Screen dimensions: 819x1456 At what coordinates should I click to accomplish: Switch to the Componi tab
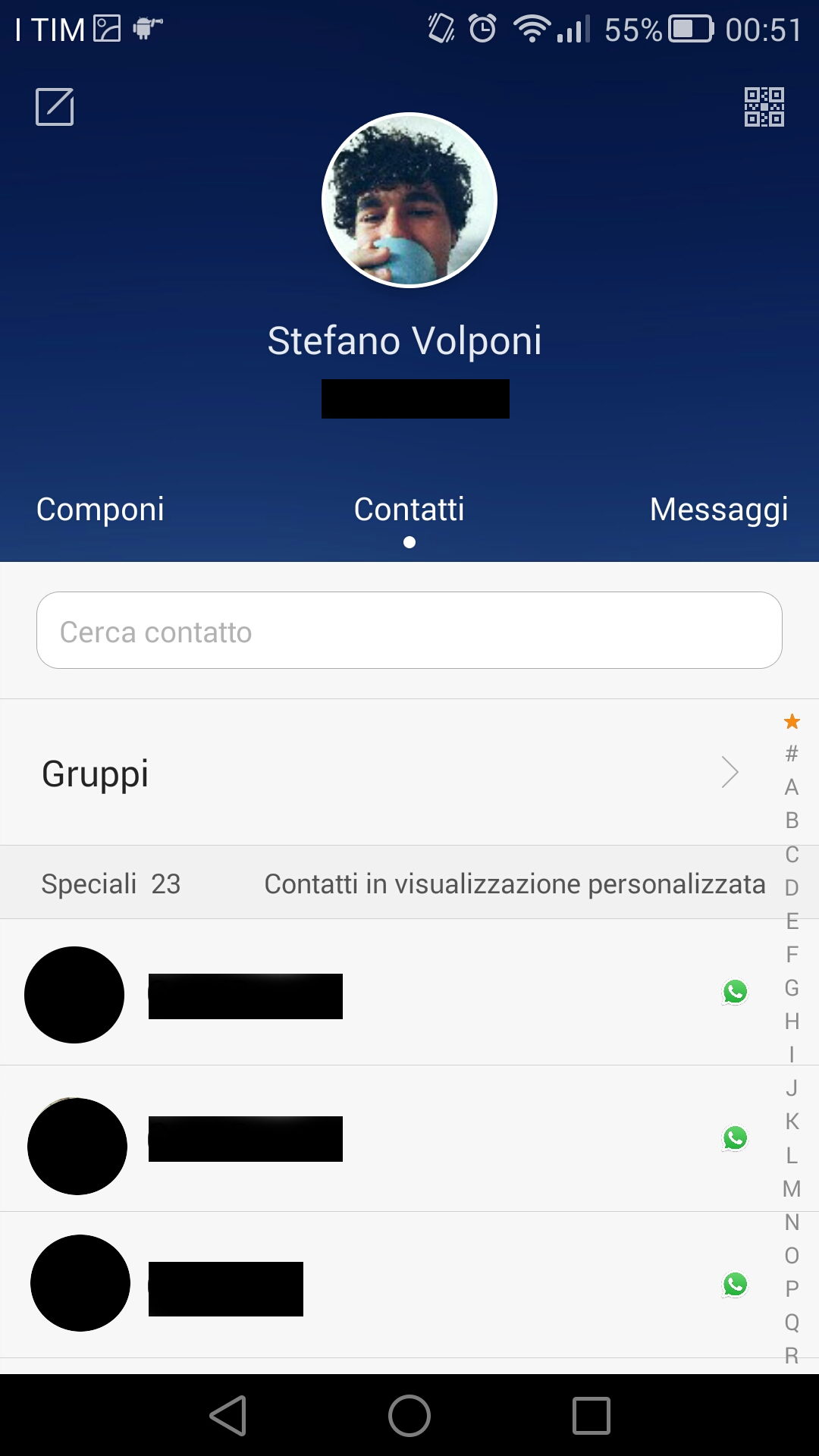[100, 510]
